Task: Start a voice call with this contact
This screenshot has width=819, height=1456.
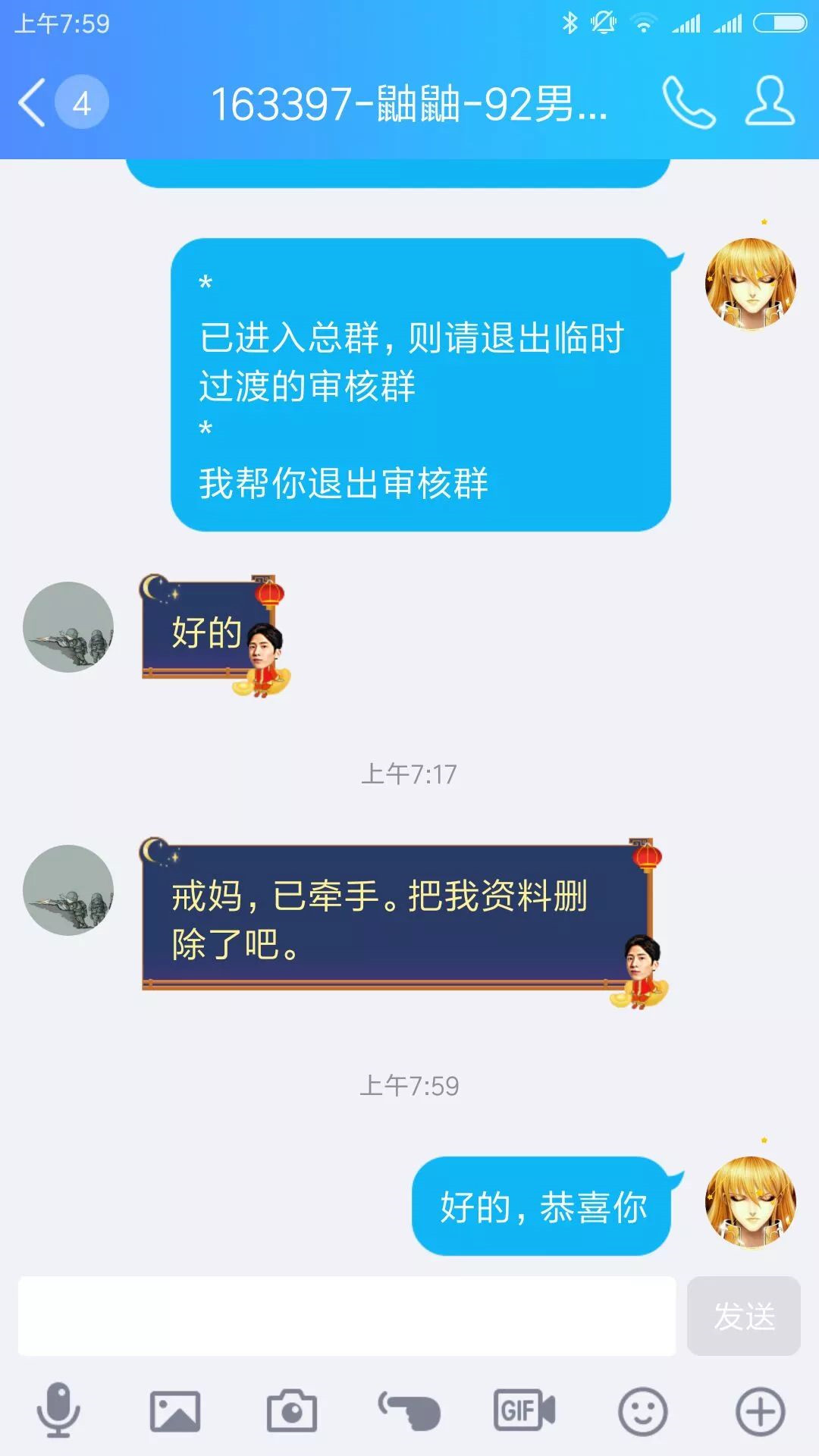Action: pos(689,102)
